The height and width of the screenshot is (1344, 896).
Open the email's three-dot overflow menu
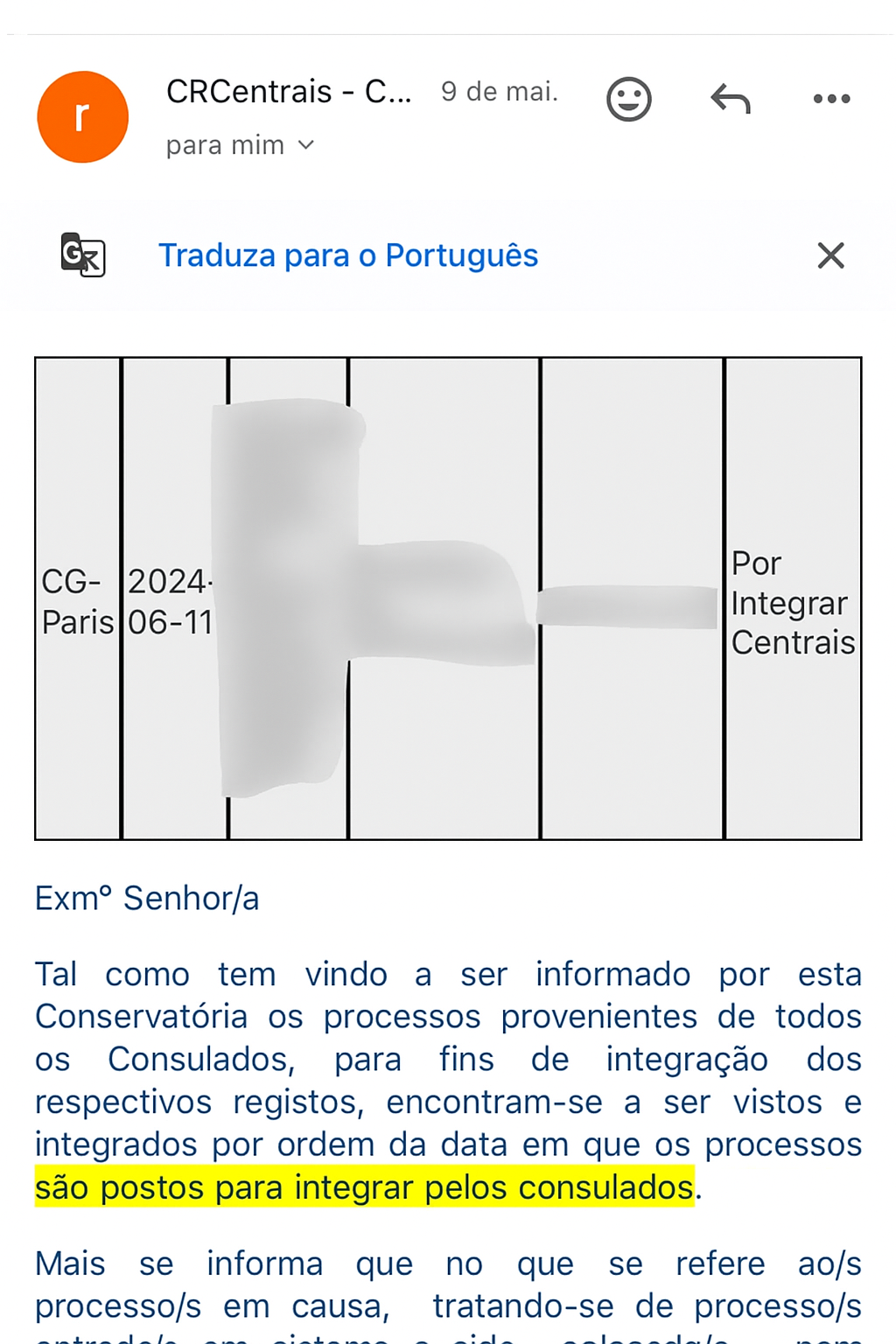831,99
